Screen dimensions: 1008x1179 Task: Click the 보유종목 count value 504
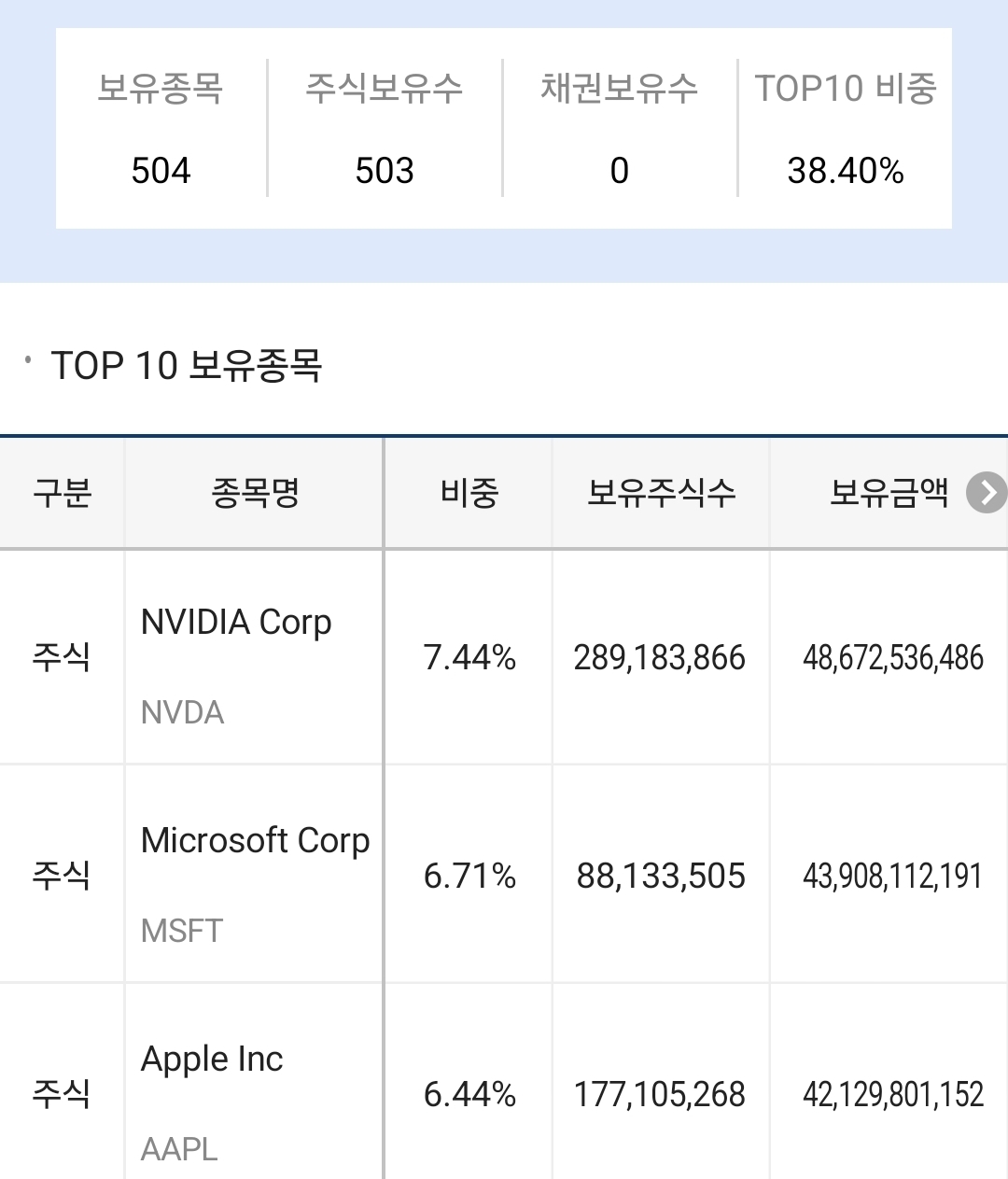coord(161,171)
